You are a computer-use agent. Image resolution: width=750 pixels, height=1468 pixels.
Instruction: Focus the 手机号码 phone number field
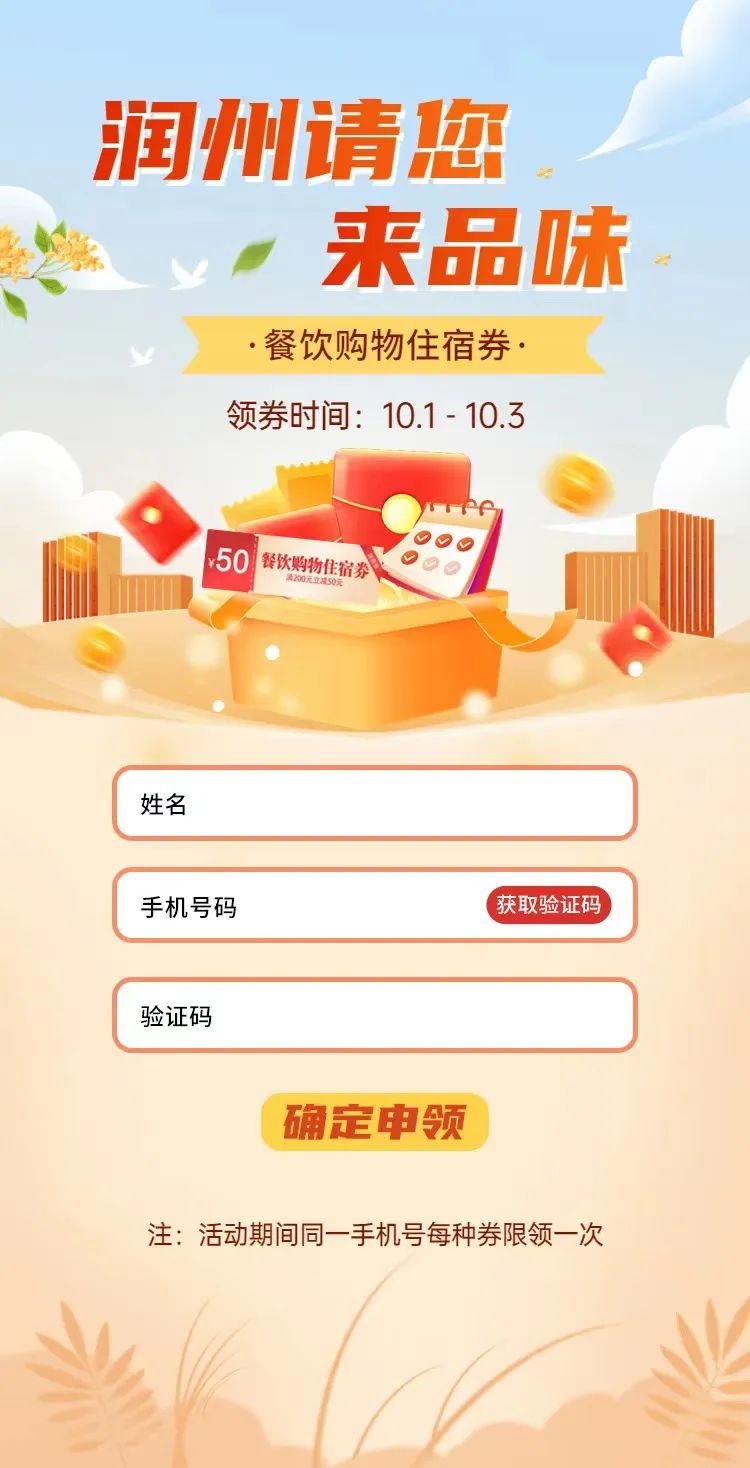[x=300, y=906]
